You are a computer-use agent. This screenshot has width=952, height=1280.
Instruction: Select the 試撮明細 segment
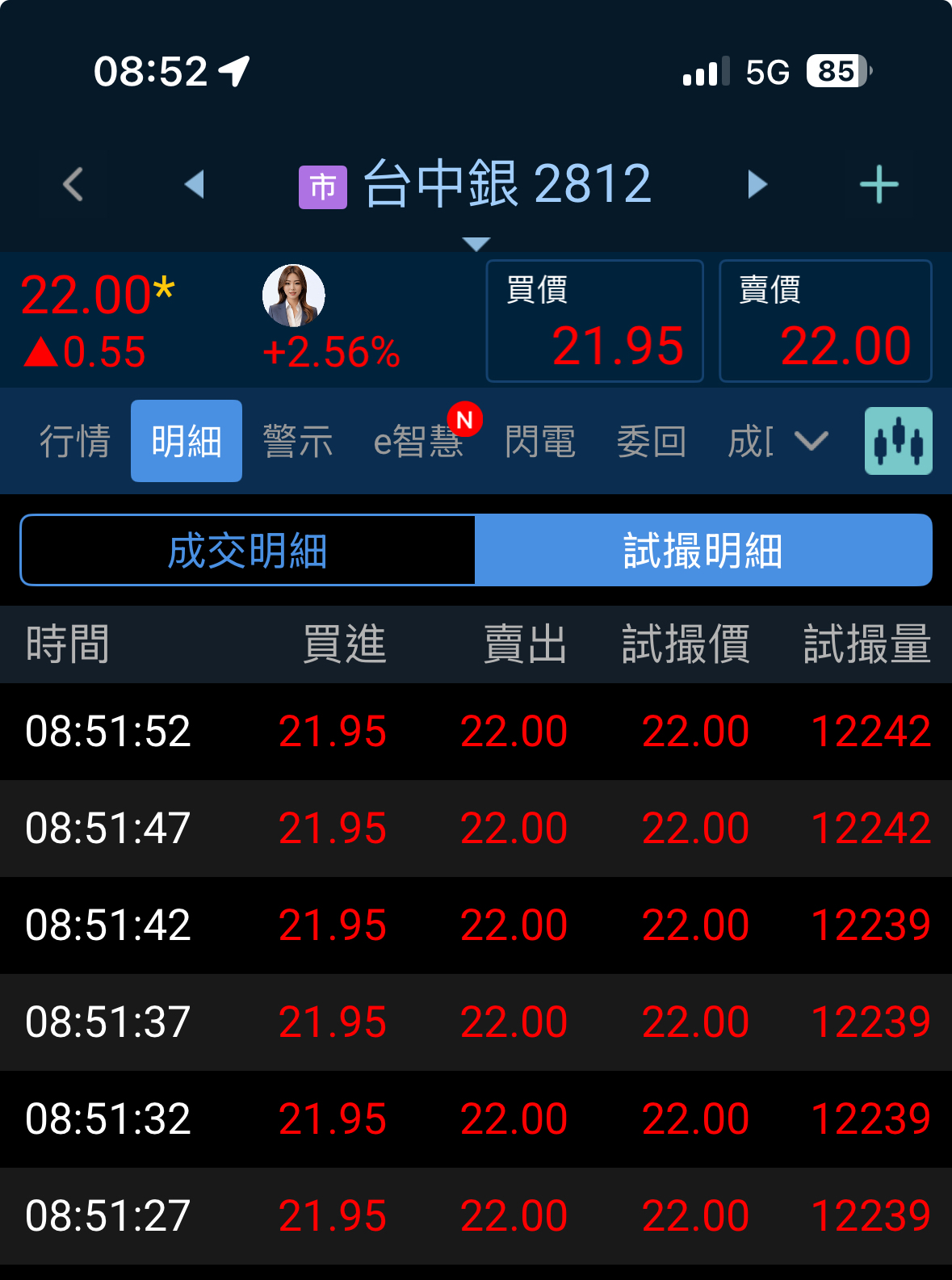click(x=703, y=550)
